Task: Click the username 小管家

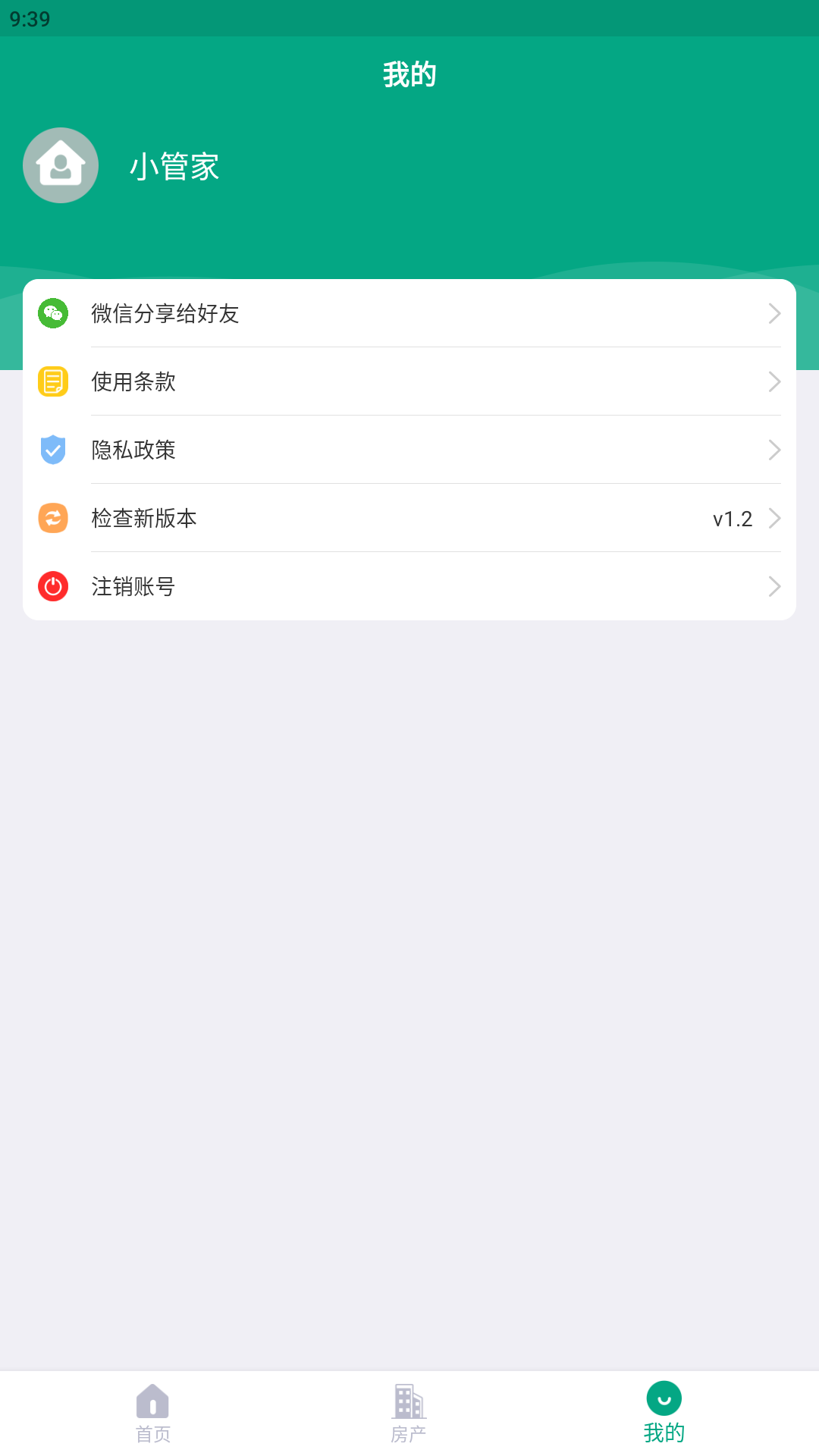Action: click(x=175, y=167)
